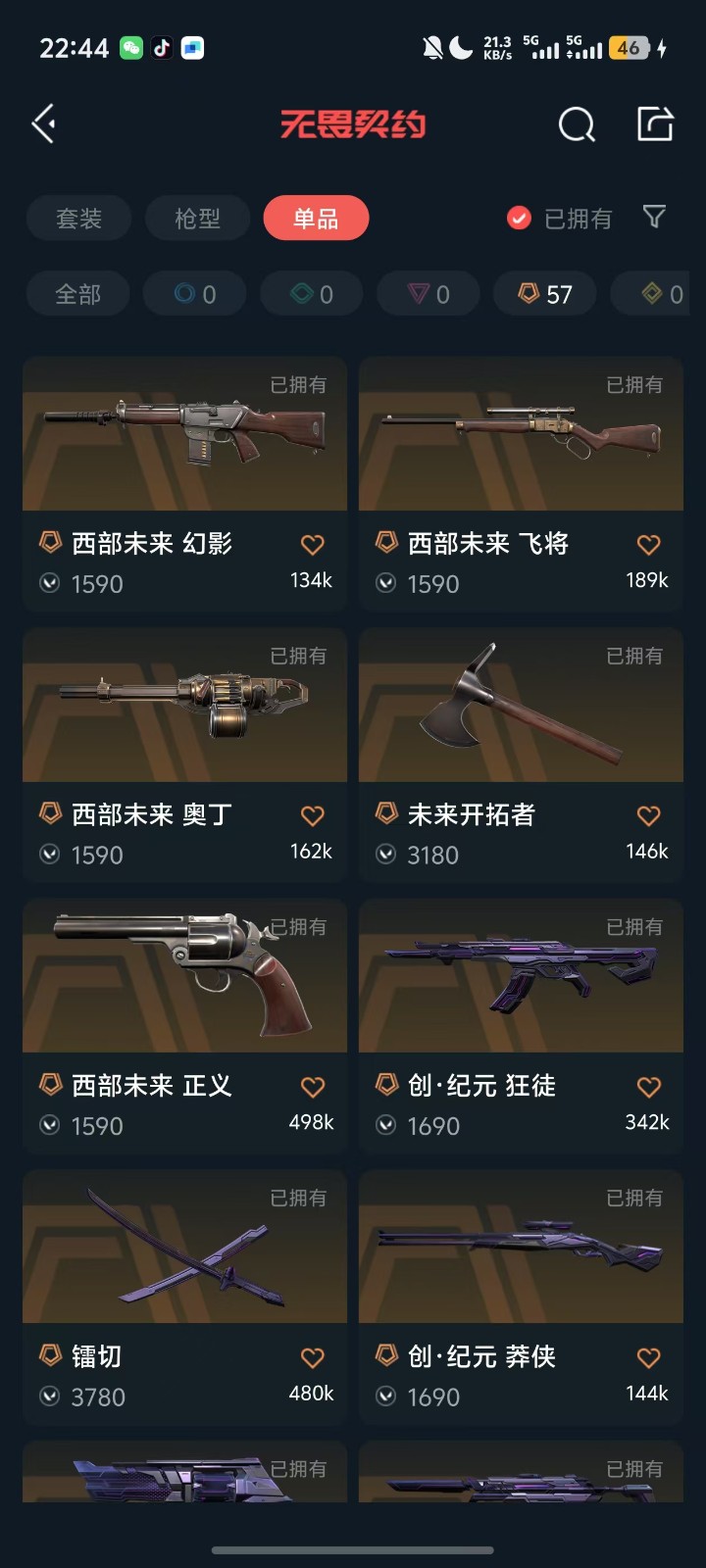706x1568 pixels.
Task: Switch to the 枪型 tab
Action: click(x=197, y=219)
